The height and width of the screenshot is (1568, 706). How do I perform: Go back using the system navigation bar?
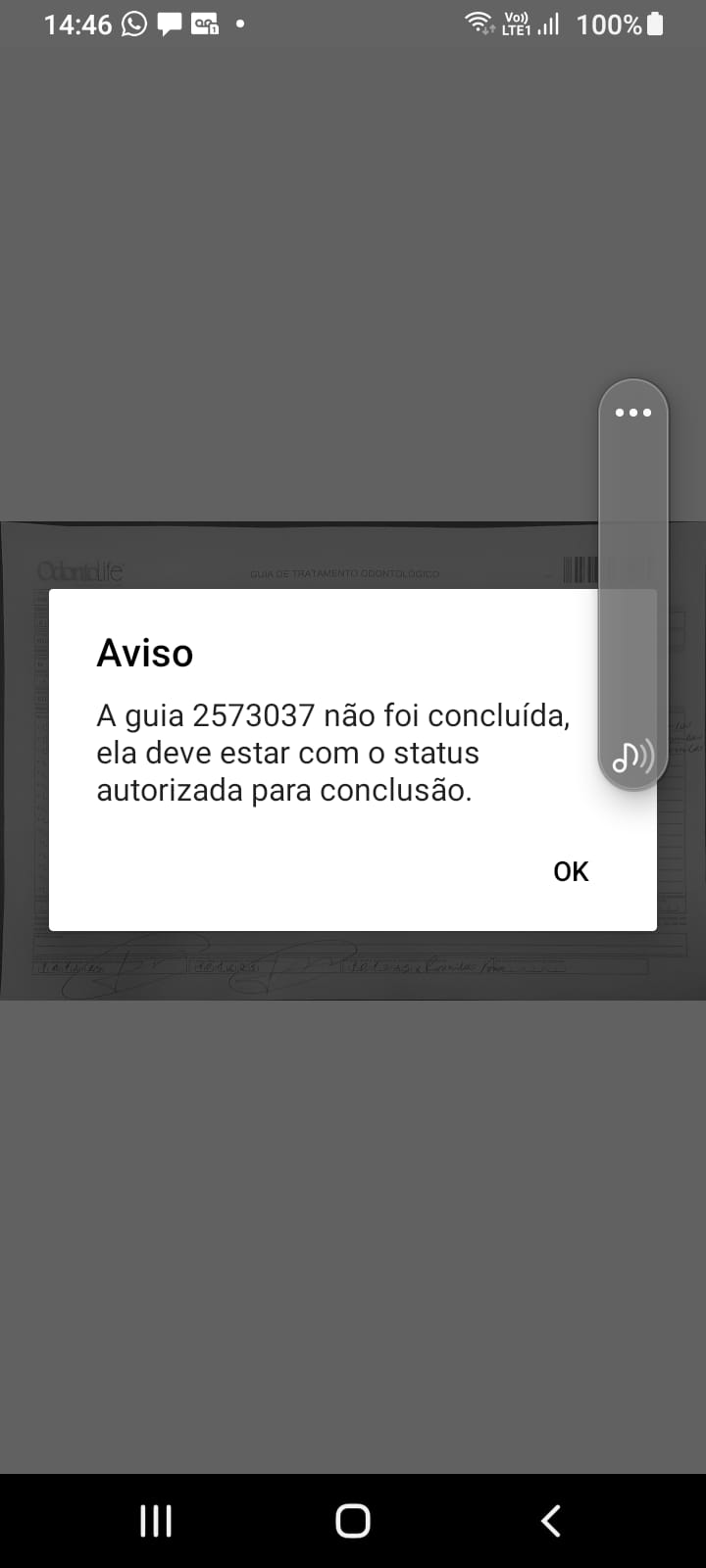pos(551,1521)
